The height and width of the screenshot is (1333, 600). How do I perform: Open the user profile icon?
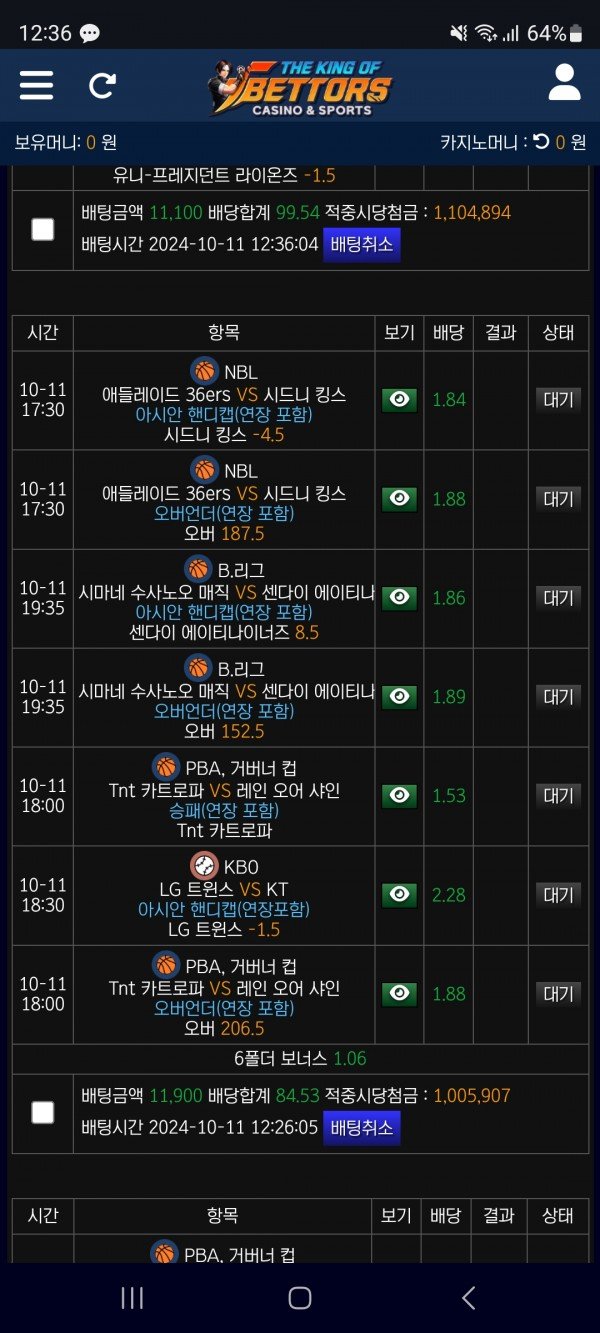(x=564, y=83)
